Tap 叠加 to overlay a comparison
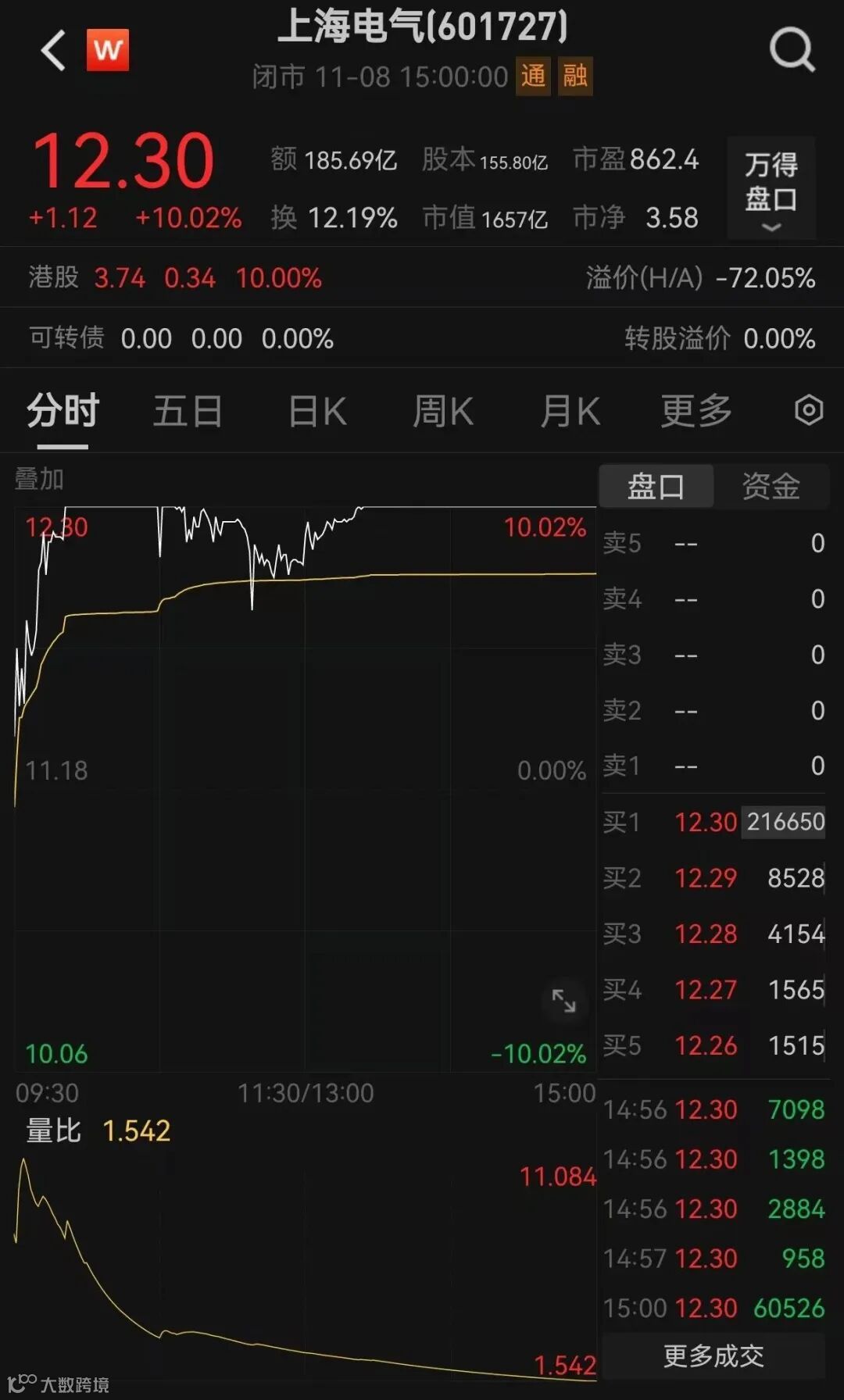Image resolution: width=844 pixels, height=1400 pixels. [39, 479]
